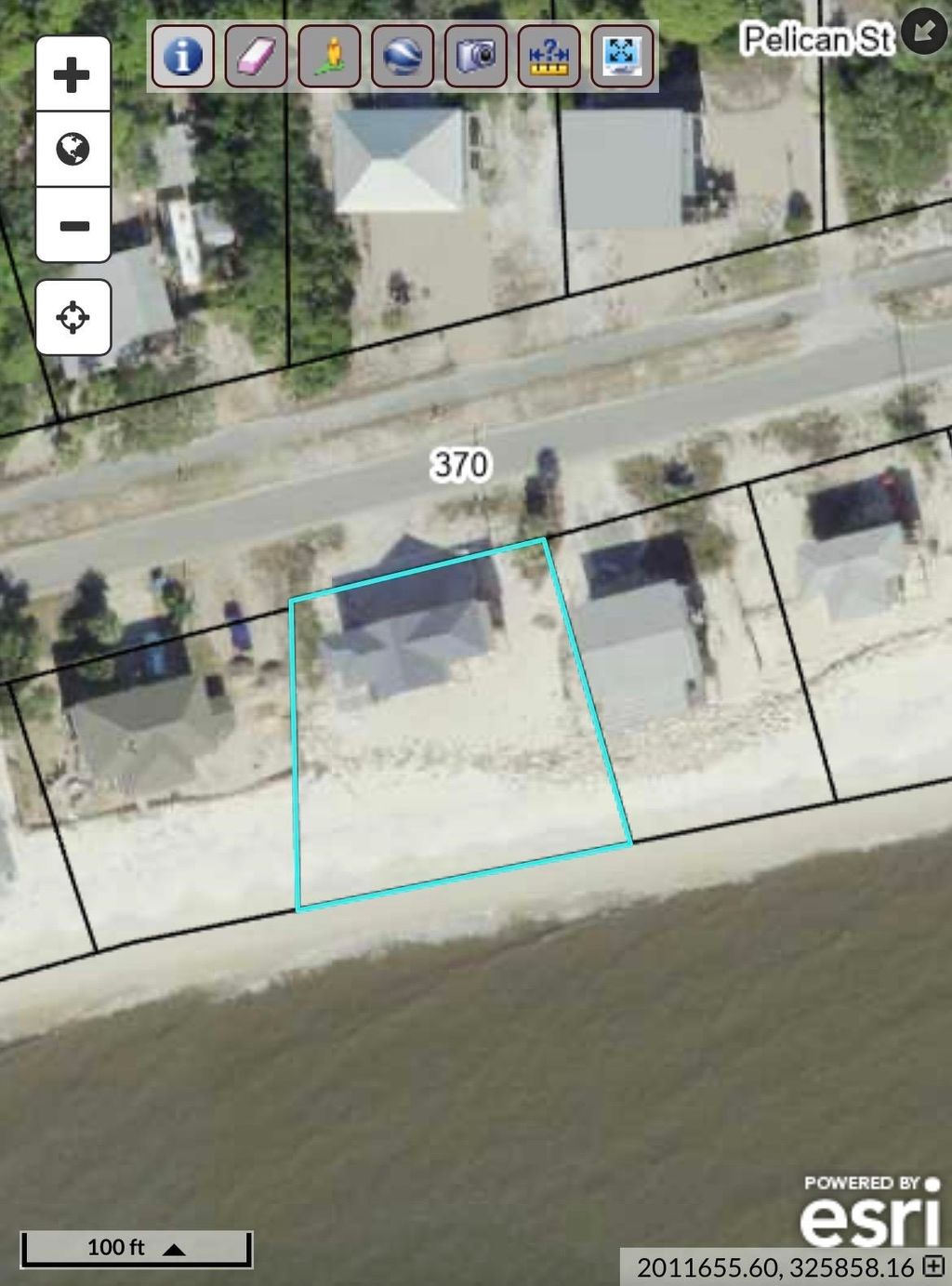
Task: Expand the coordinates display
Action: tap(933, 1266)
